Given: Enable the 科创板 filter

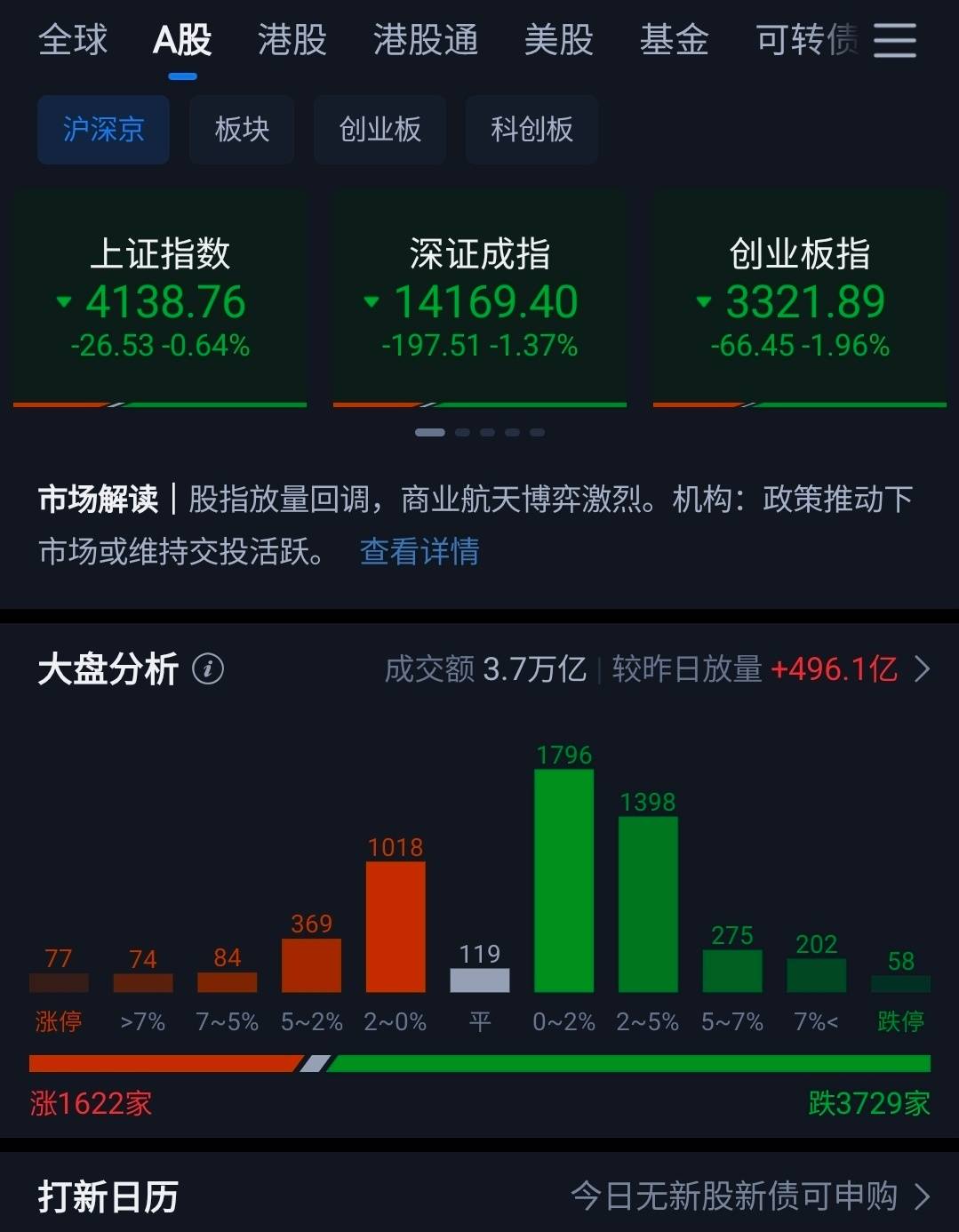Looking at the screenshot, I should pos(531,129).
